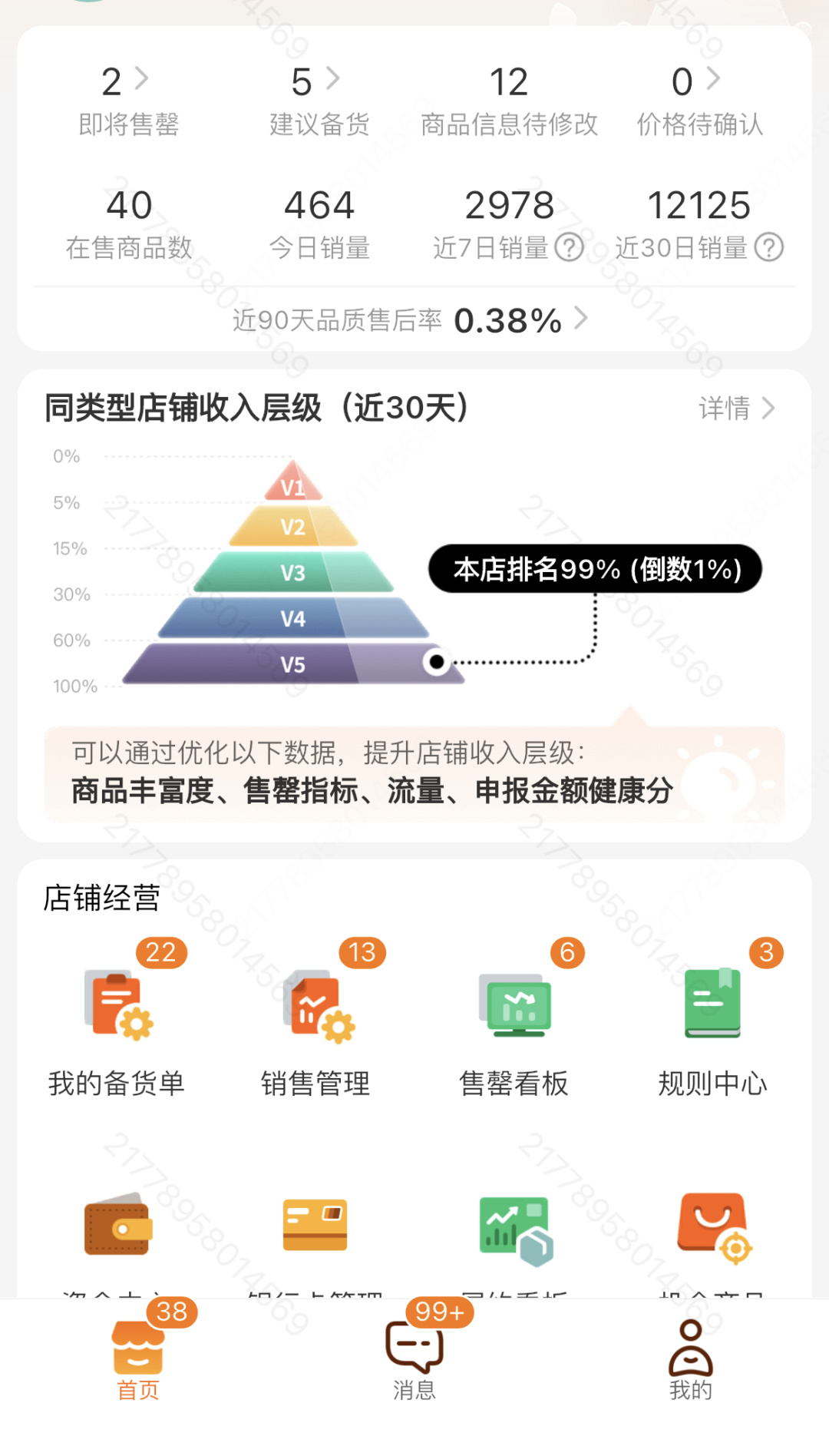Viewport: 829px width, 1456px height.
Task: Switch to the 我的 tab
Action: pyautogui.click(x=690, y=1361)
